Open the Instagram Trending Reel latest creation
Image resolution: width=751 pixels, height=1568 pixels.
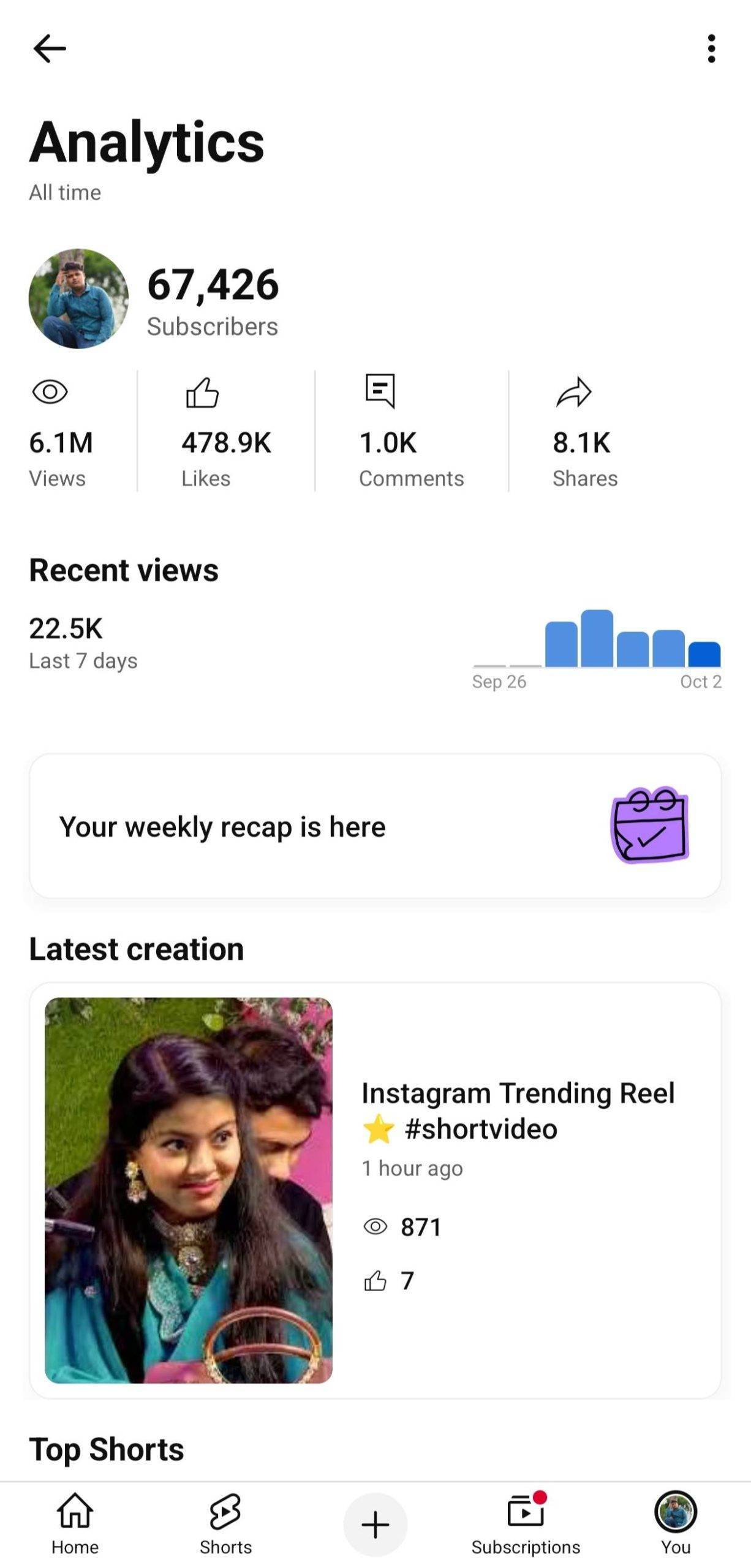(x=375, y=1190)
